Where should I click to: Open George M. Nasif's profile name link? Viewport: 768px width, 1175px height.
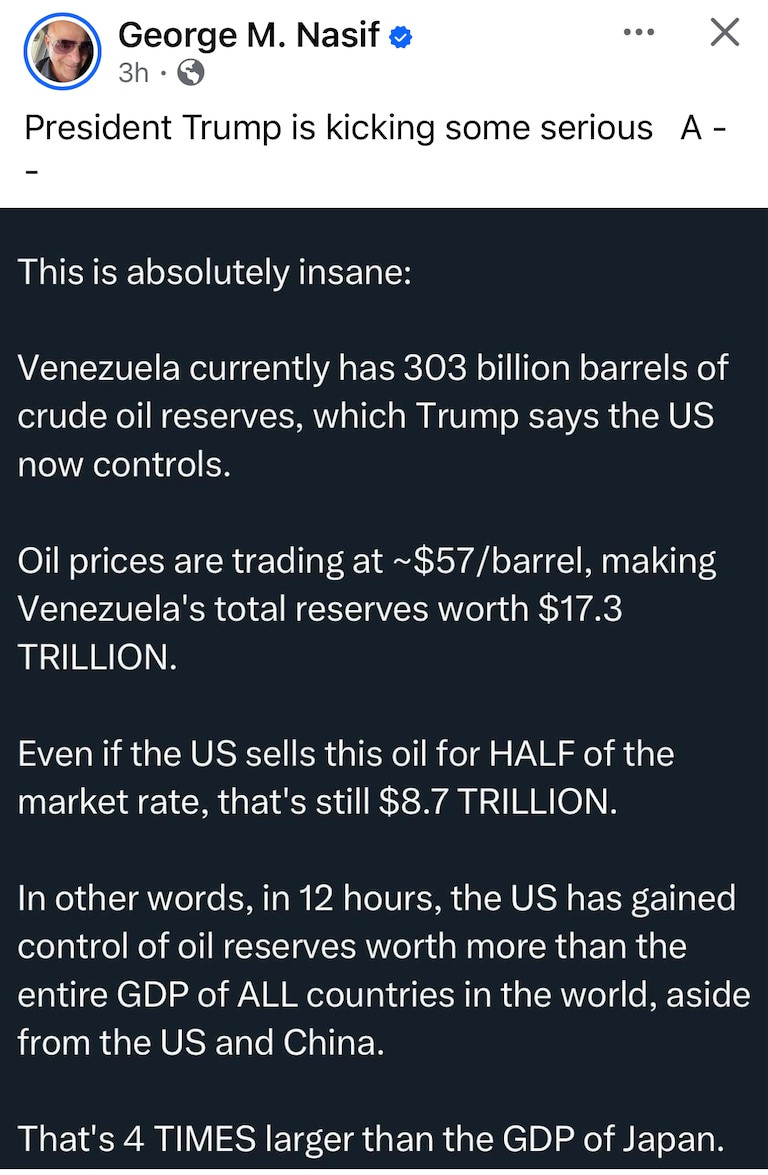[x=248, y=35]
